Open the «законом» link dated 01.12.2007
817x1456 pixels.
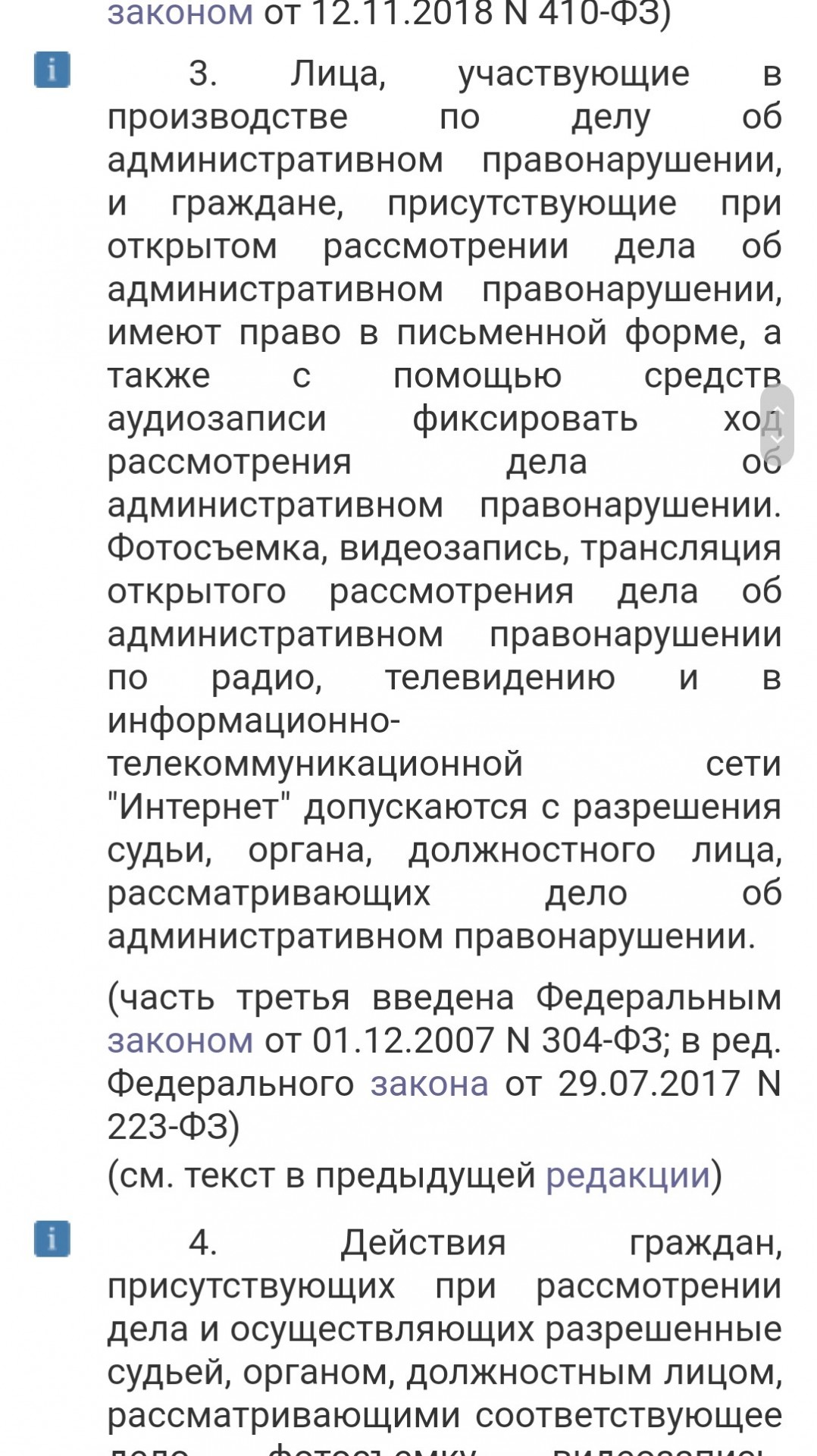(x=180, y=1040)
